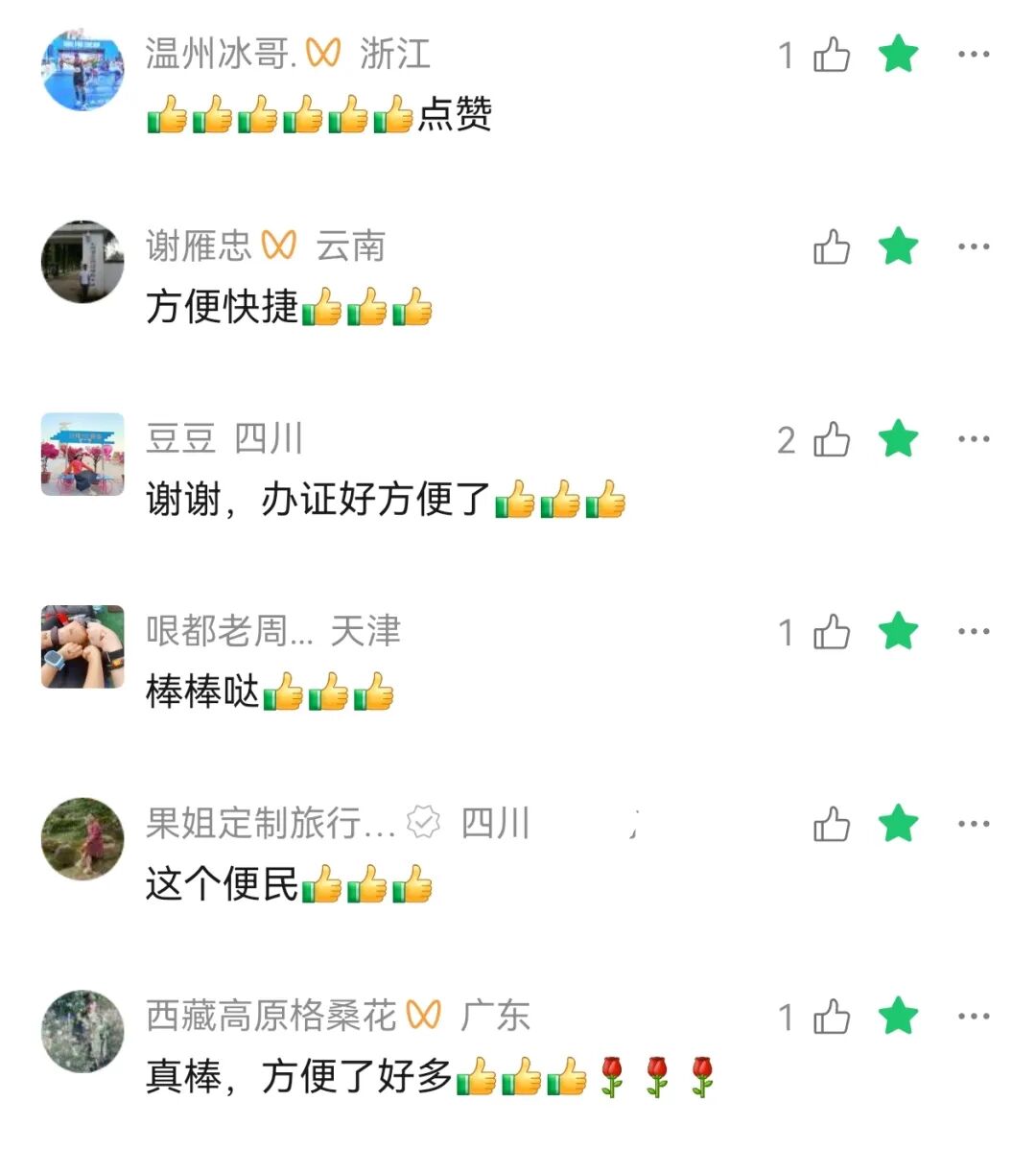1036x1171 pixels.
Task: Open more options for 嘬都老周's comment
Action: tap(974, 632)
